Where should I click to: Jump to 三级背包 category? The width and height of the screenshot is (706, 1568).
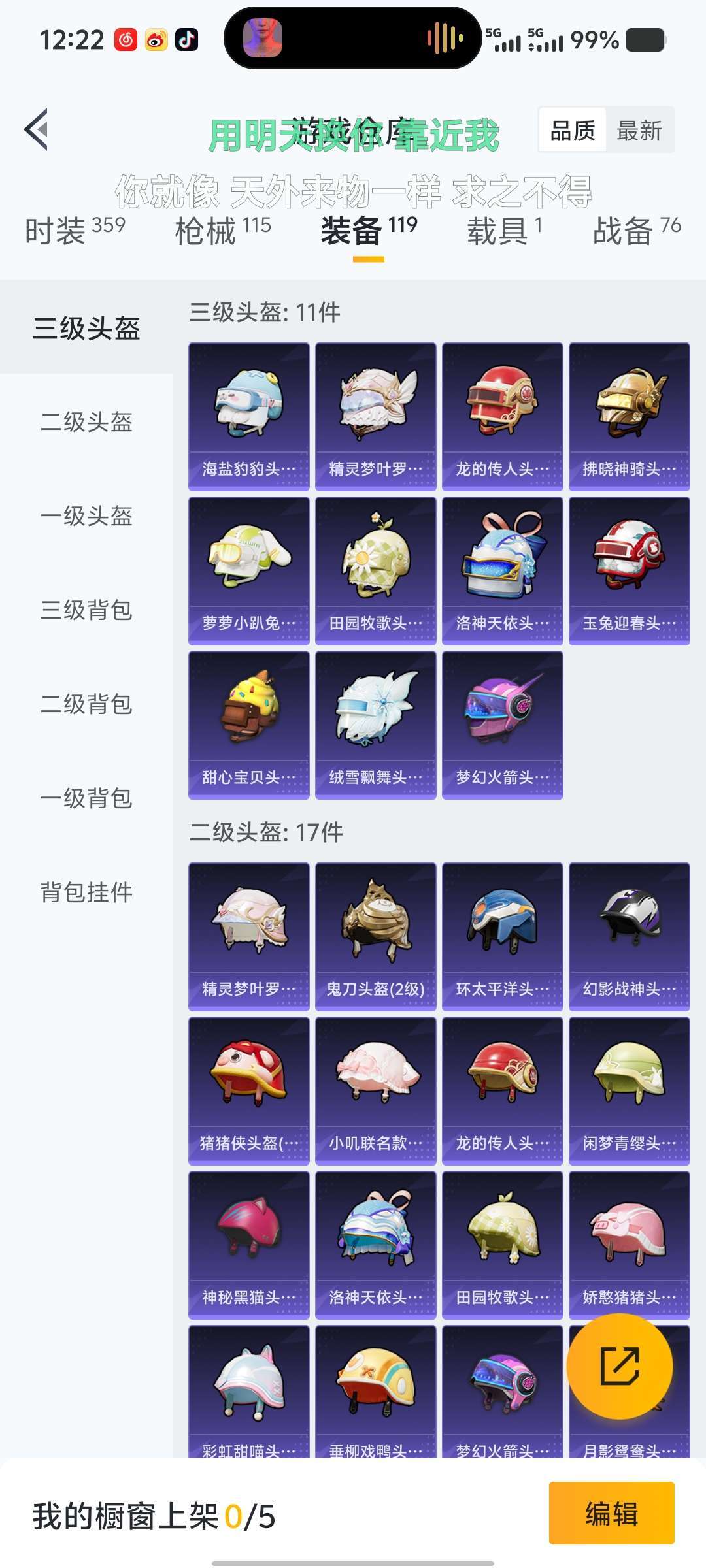86,610
